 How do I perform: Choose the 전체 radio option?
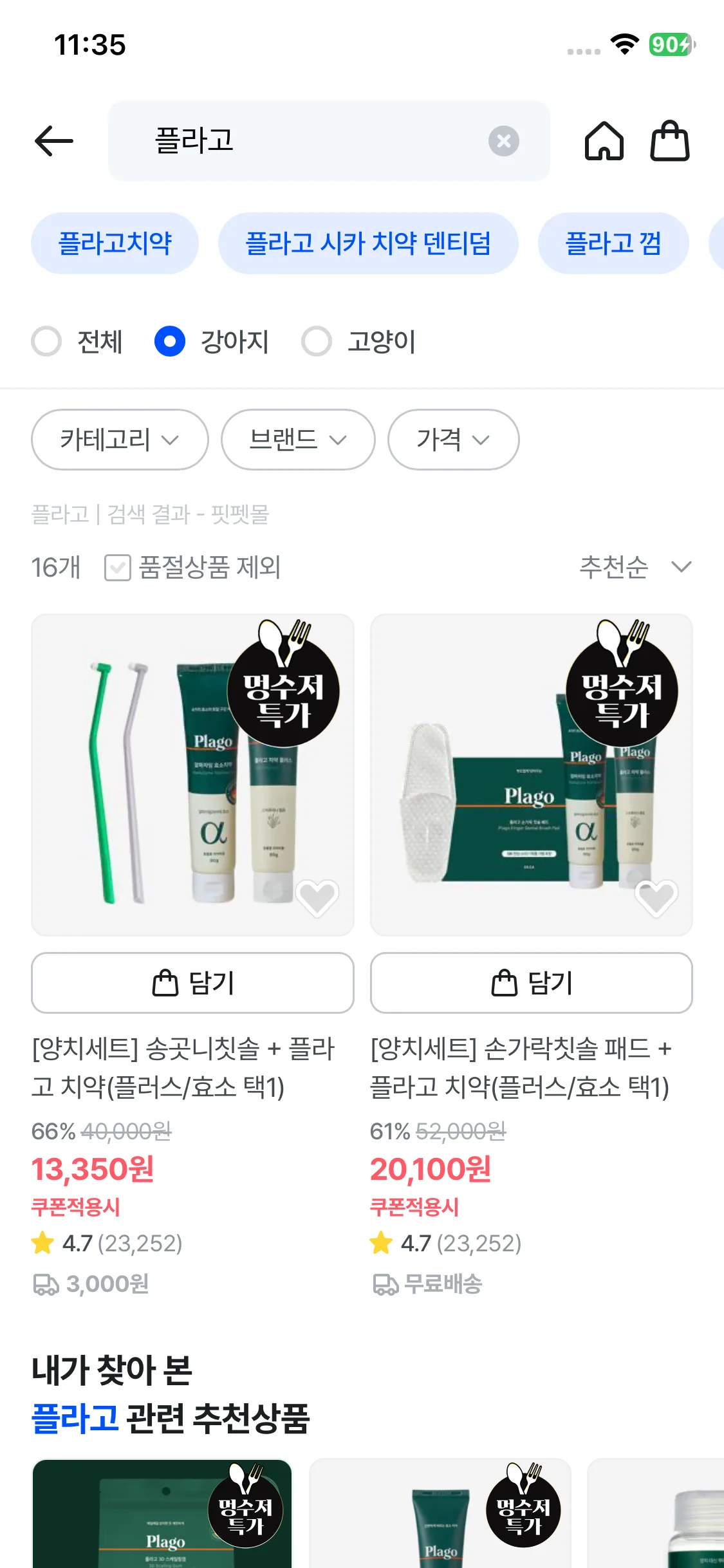[47, 341]
